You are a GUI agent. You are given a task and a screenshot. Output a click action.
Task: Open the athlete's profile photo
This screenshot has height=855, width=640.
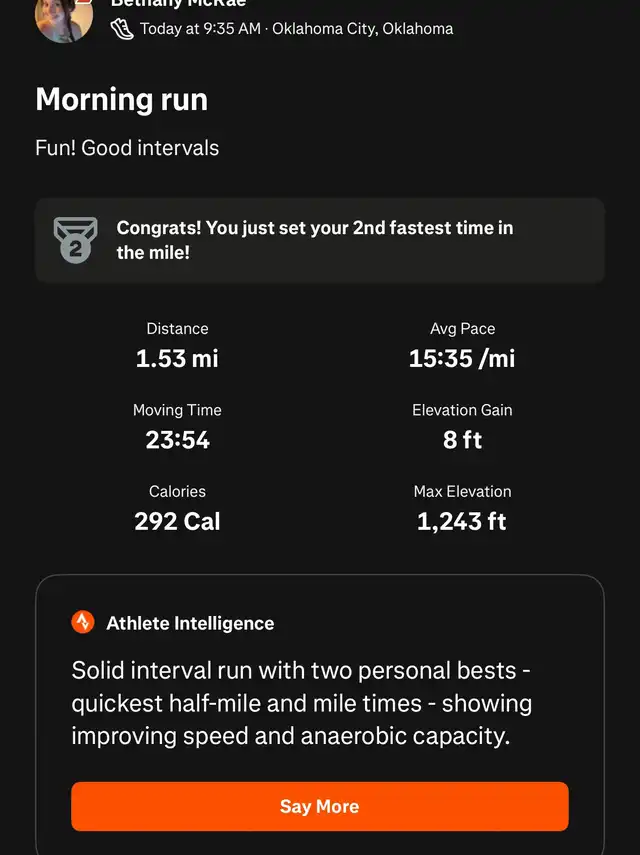point(64,19)
